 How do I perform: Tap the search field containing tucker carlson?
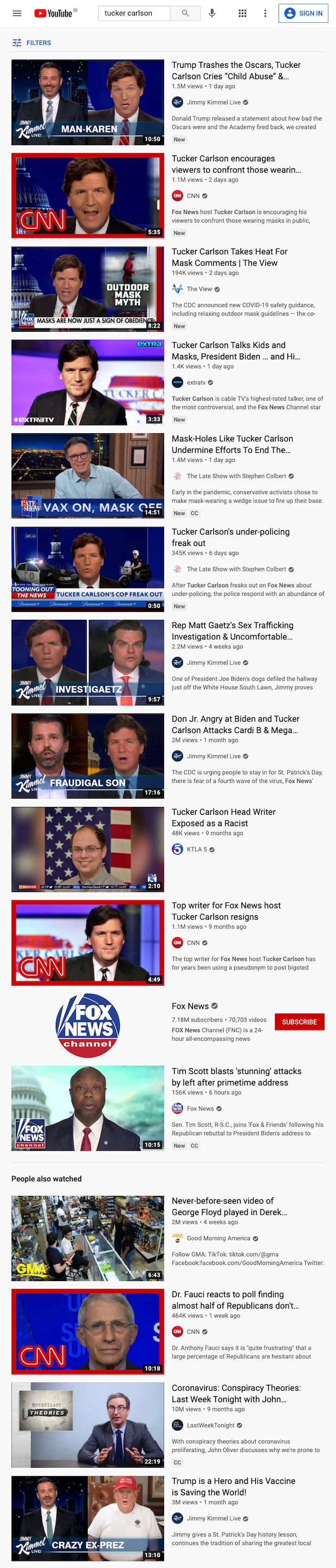(134, 13)
